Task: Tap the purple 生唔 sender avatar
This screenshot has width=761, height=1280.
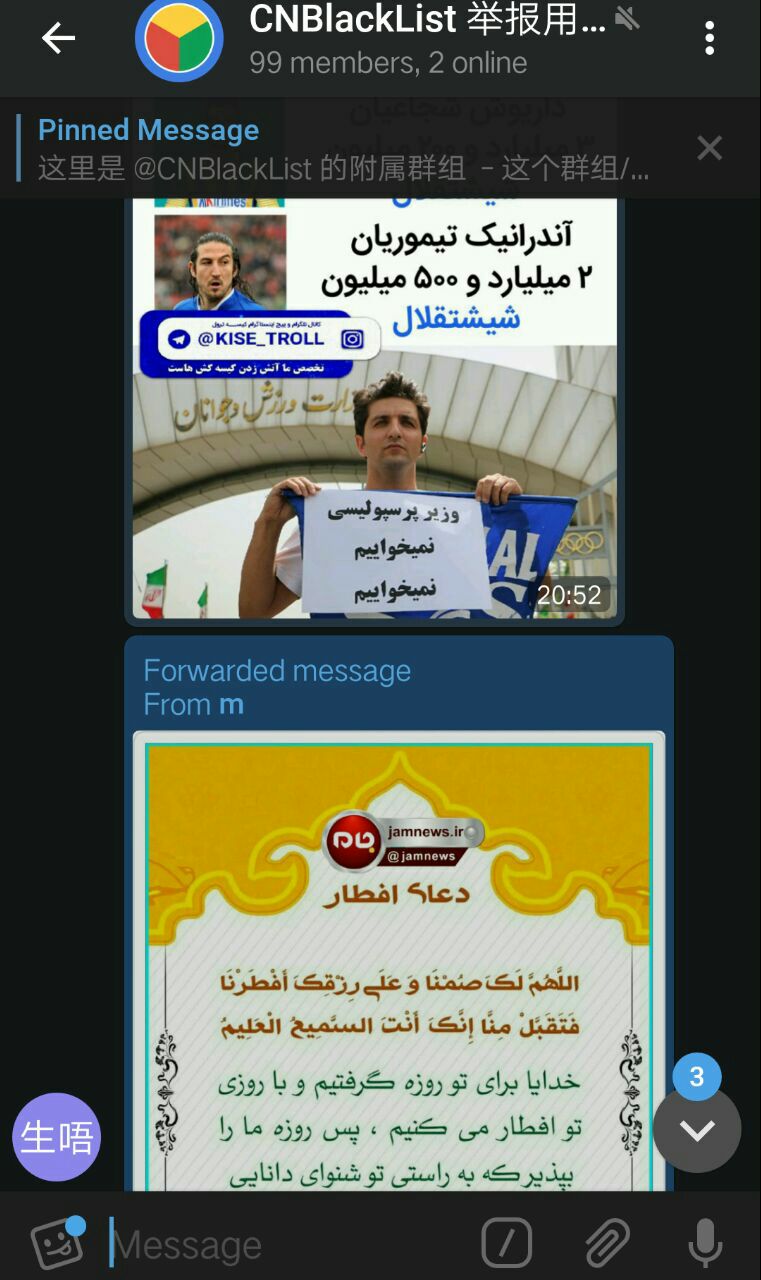Action: pyautogui.click(x=57, y=1137)
